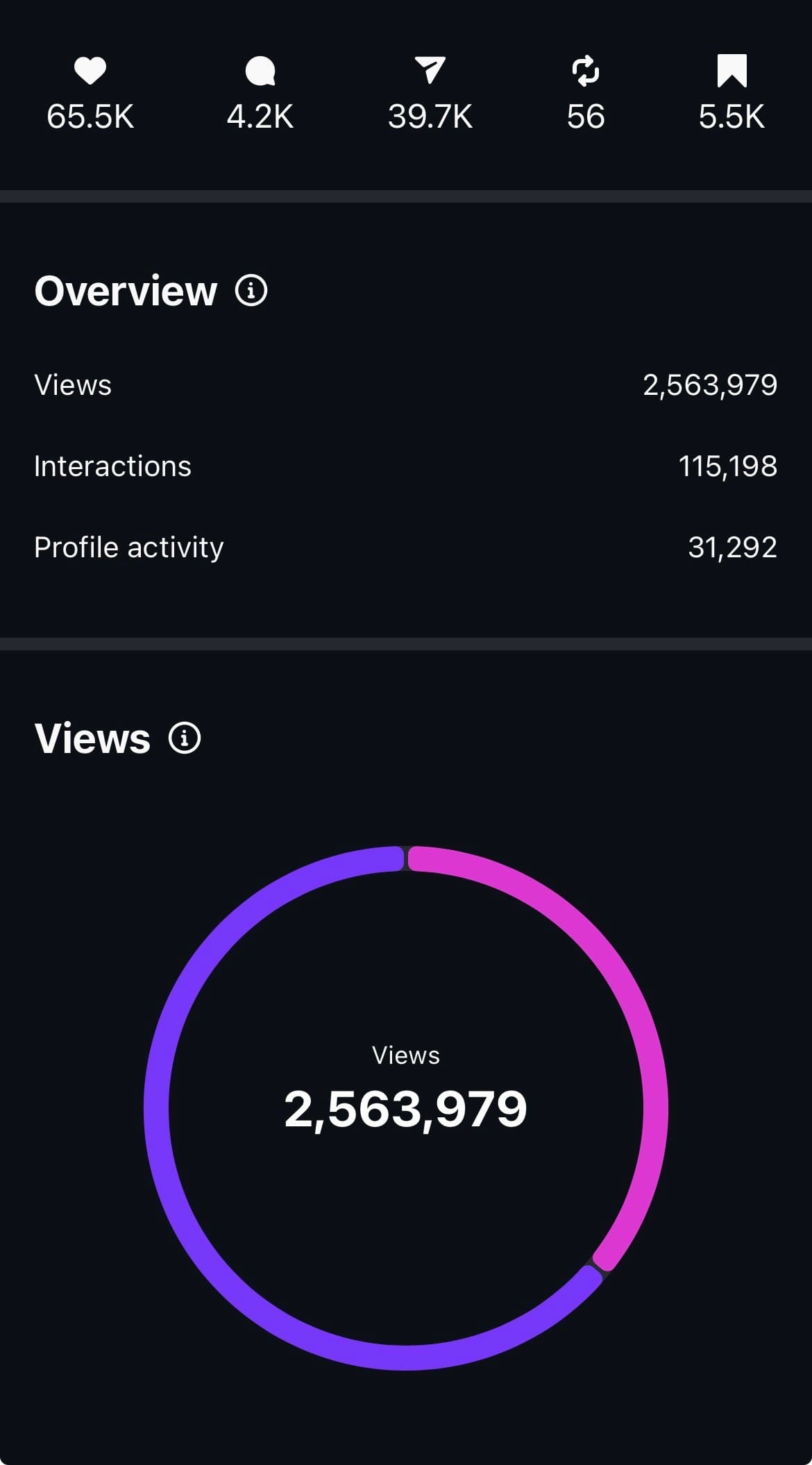Open the comments via the comment bubble icon
Image resolution: width=812 pixels, height=1465 pixels.
click(259, 69)
